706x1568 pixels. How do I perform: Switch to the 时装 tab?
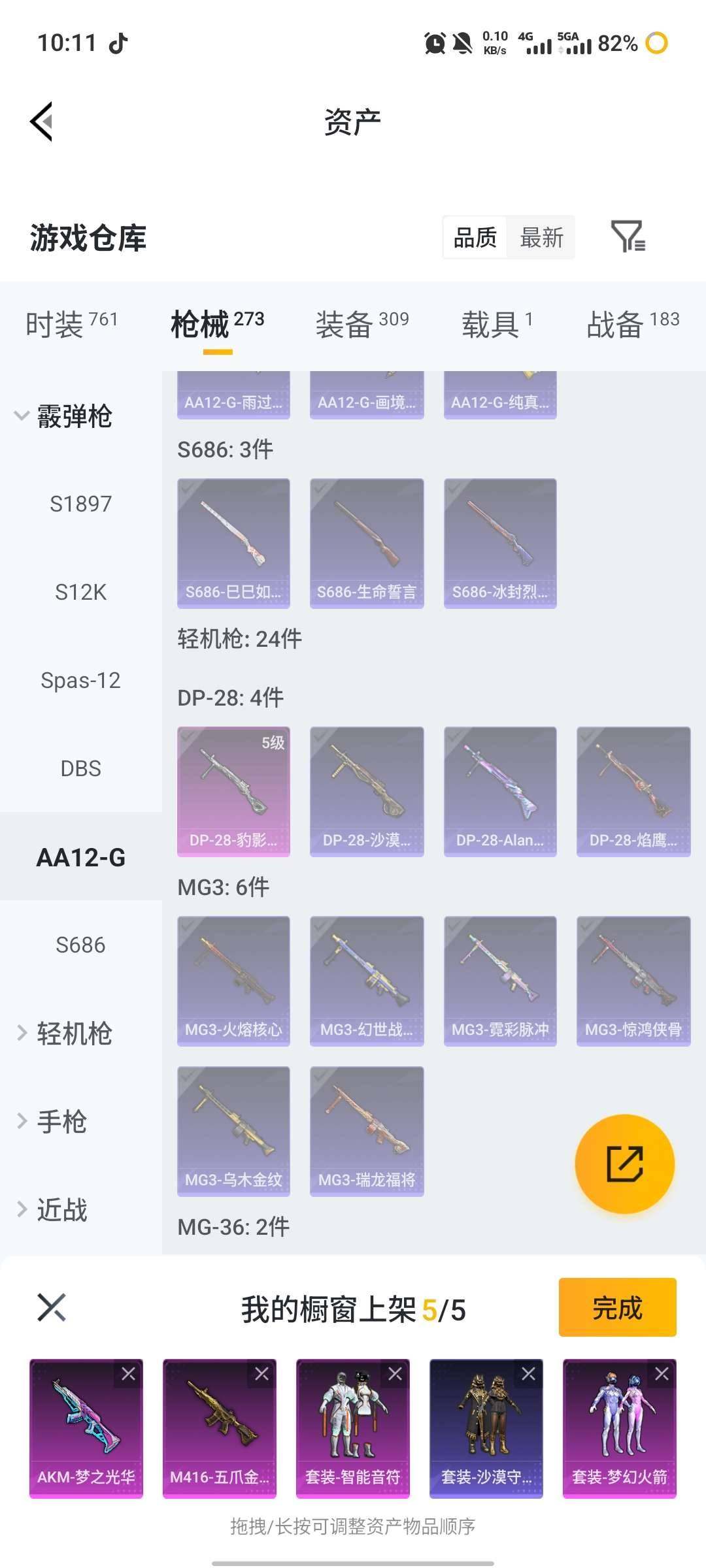pos(71,324)
